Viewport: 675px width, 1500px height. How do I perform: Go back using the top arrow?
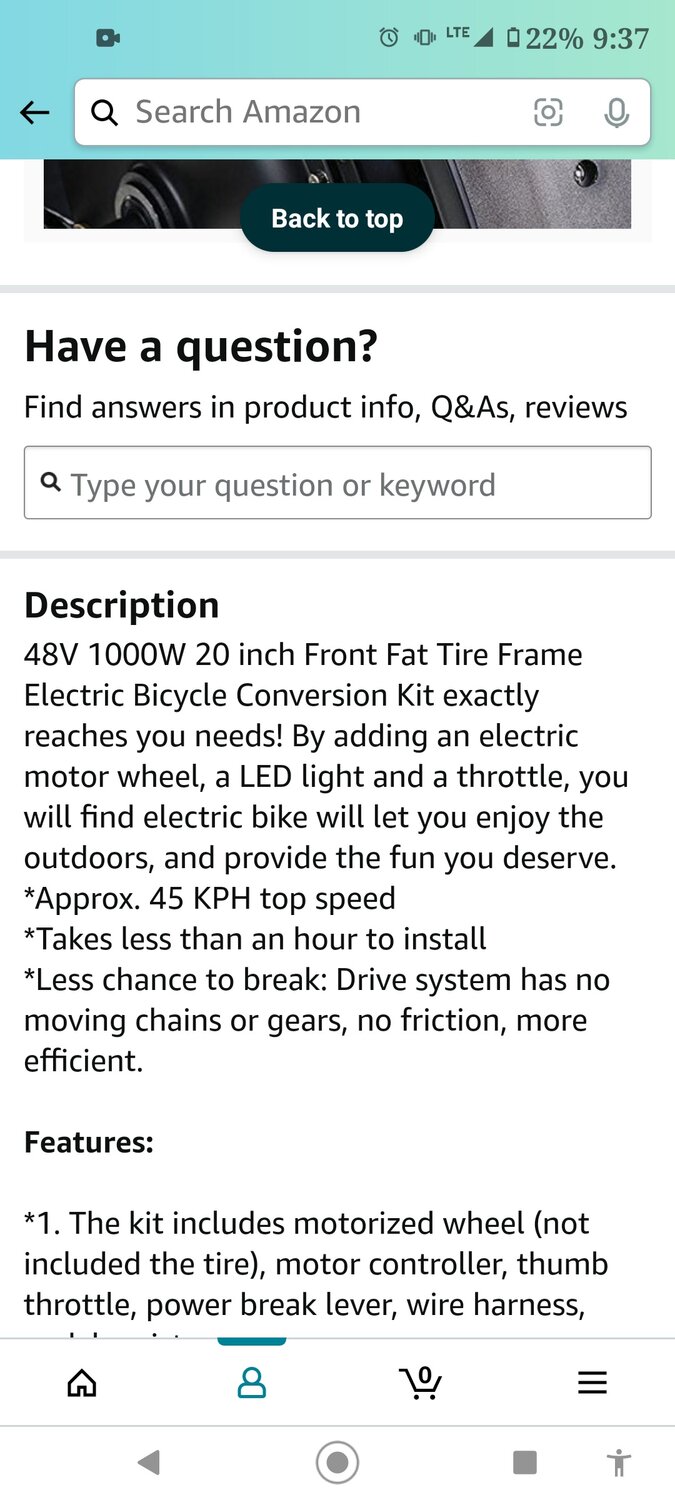pos(35,113)
